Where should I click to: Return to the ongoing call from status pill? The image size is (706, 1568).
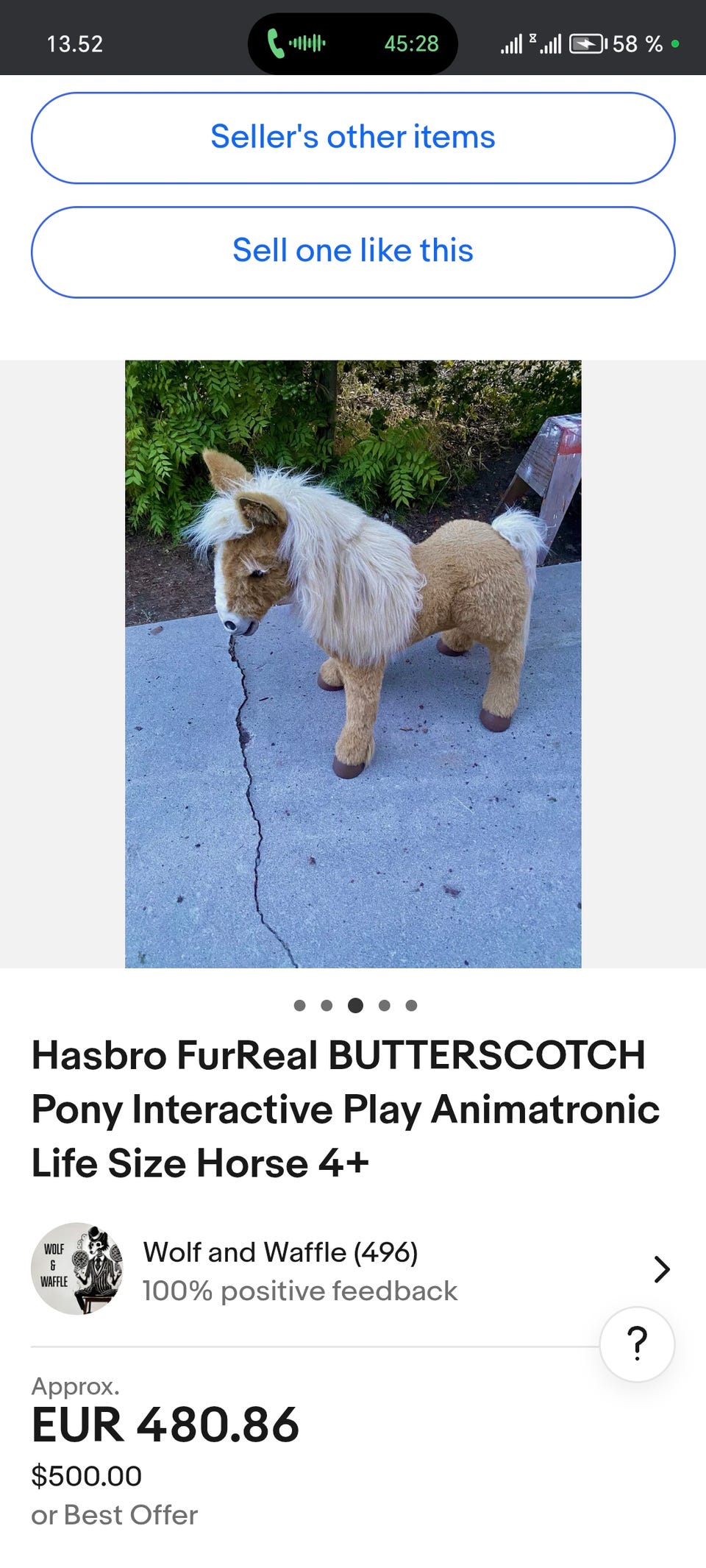(353, 43)
